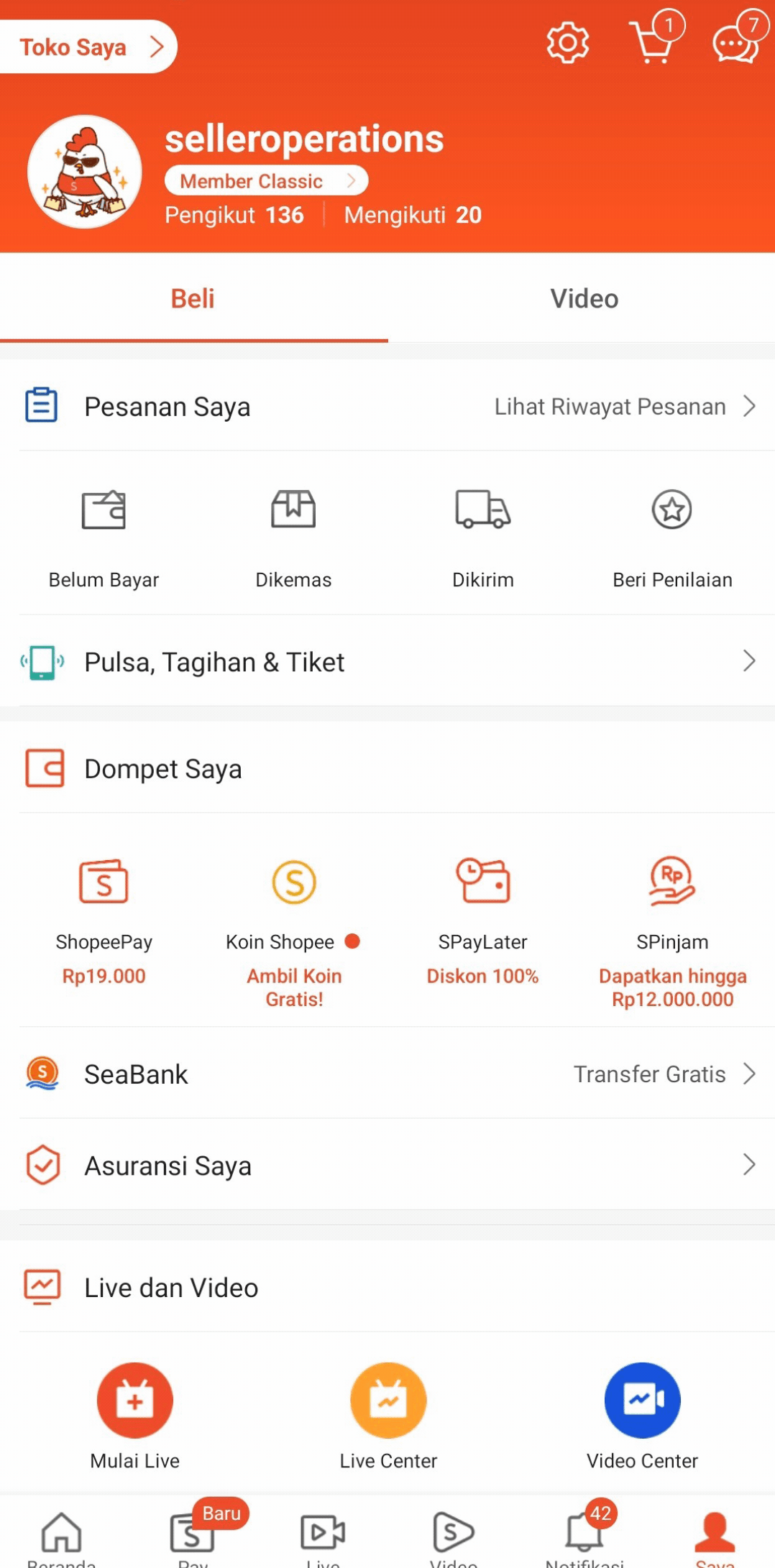Open the Dikemas packed orders icon
This screenshot has width=775, height=1568.
(x=293, y=510)
